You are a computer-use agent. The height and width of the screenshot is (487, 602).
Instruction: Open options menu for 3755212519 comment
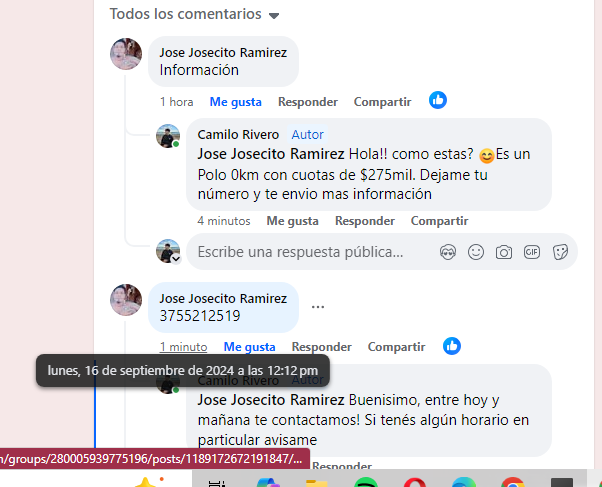(x=318, y=307)
